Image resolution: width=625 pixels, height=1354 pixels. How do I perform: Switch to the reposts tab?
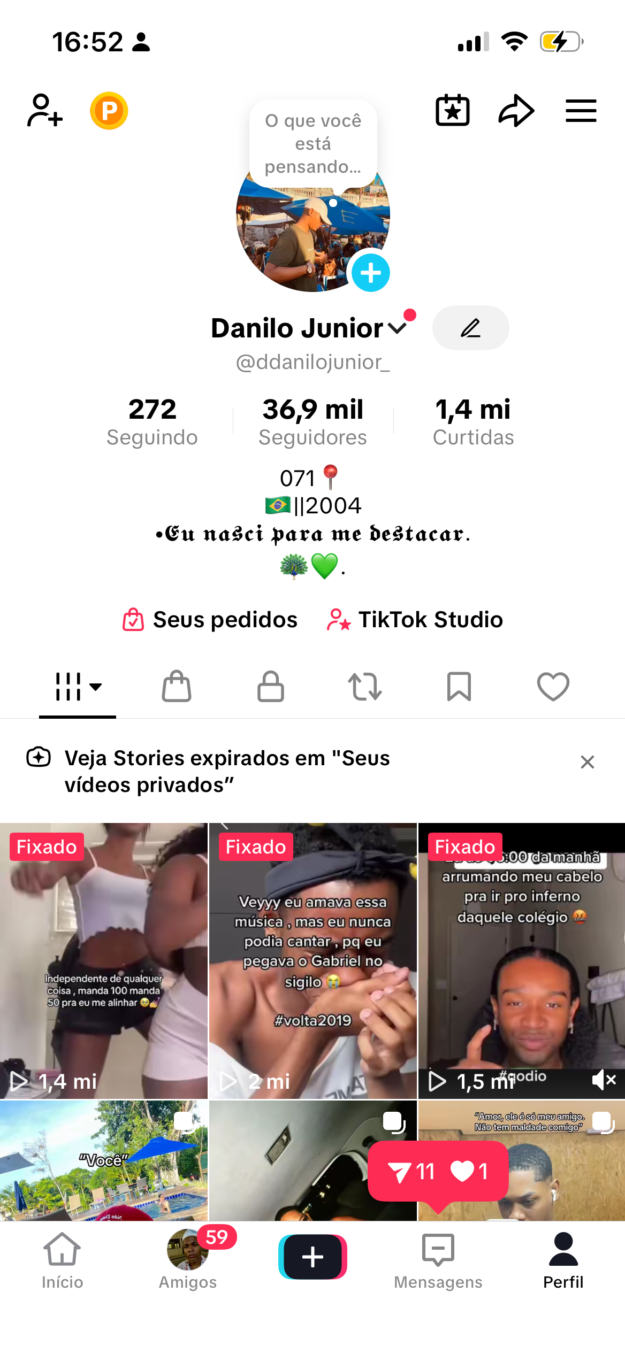click(364, 687)
